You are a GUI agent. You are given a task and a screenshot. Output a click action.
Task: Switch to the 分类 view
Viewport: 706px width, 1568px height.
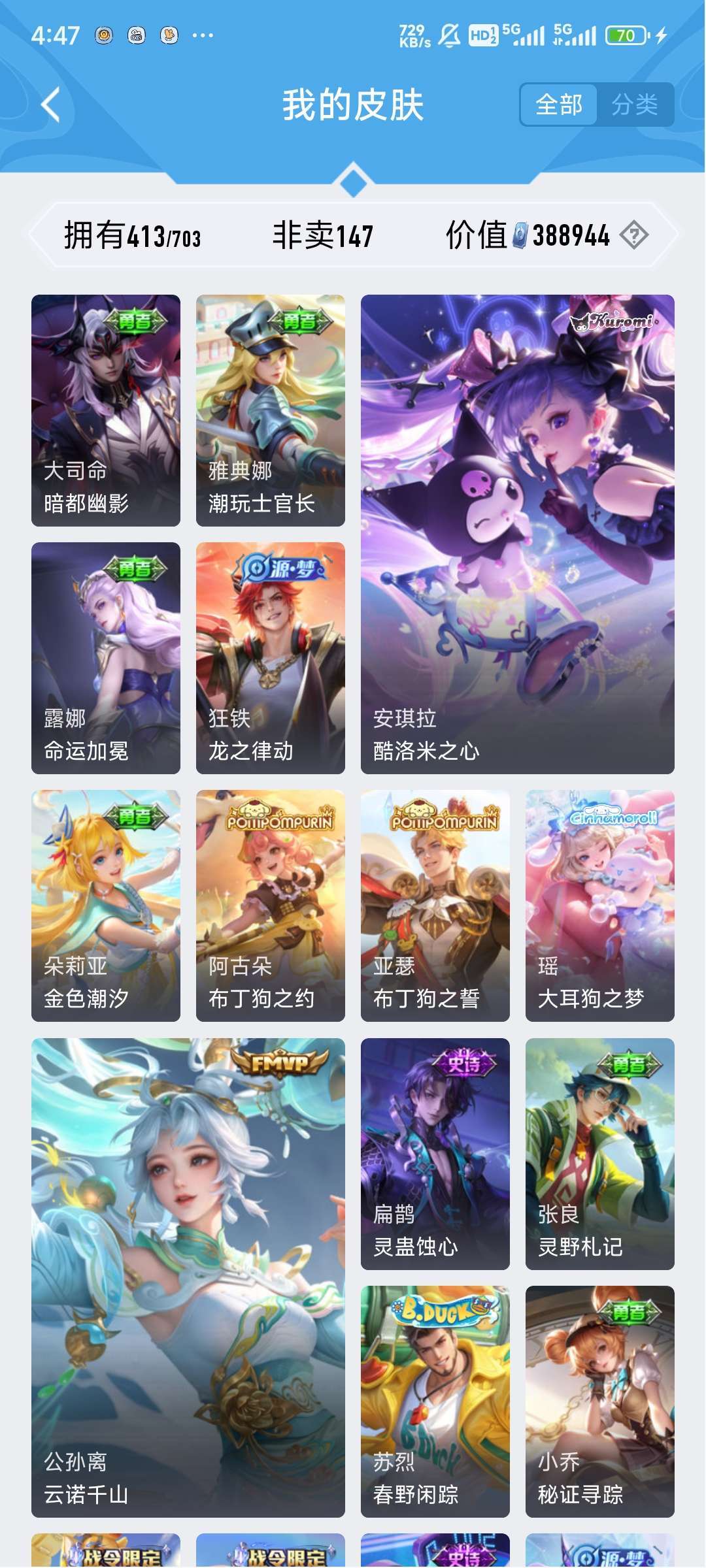634,105
